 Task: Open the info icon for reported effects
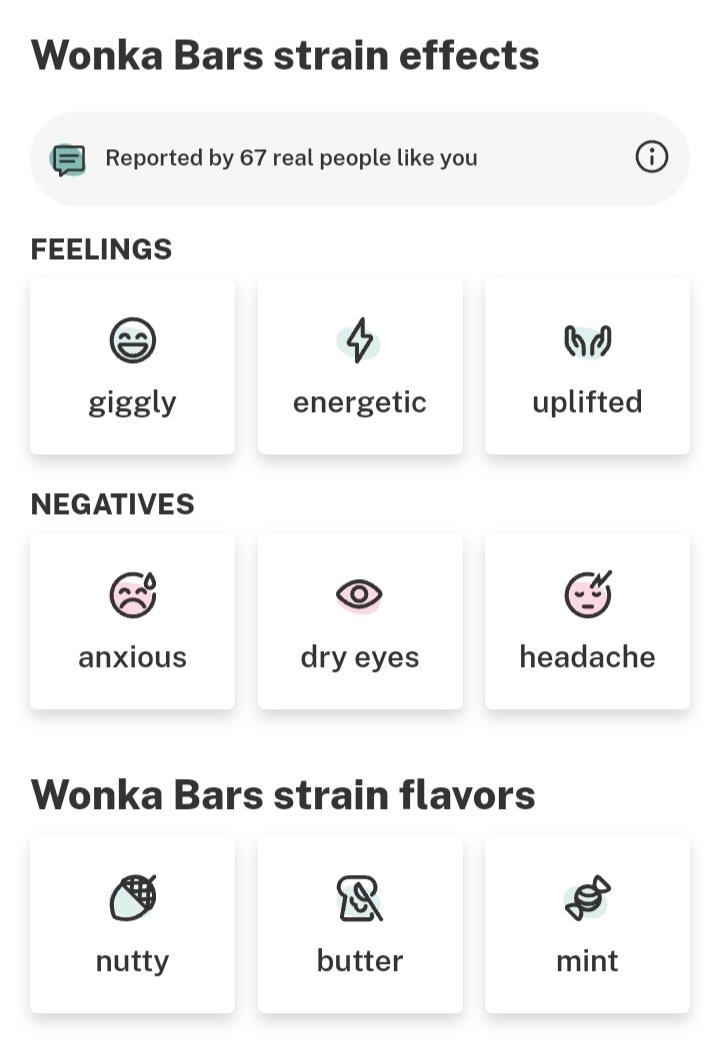pos(652,158)
